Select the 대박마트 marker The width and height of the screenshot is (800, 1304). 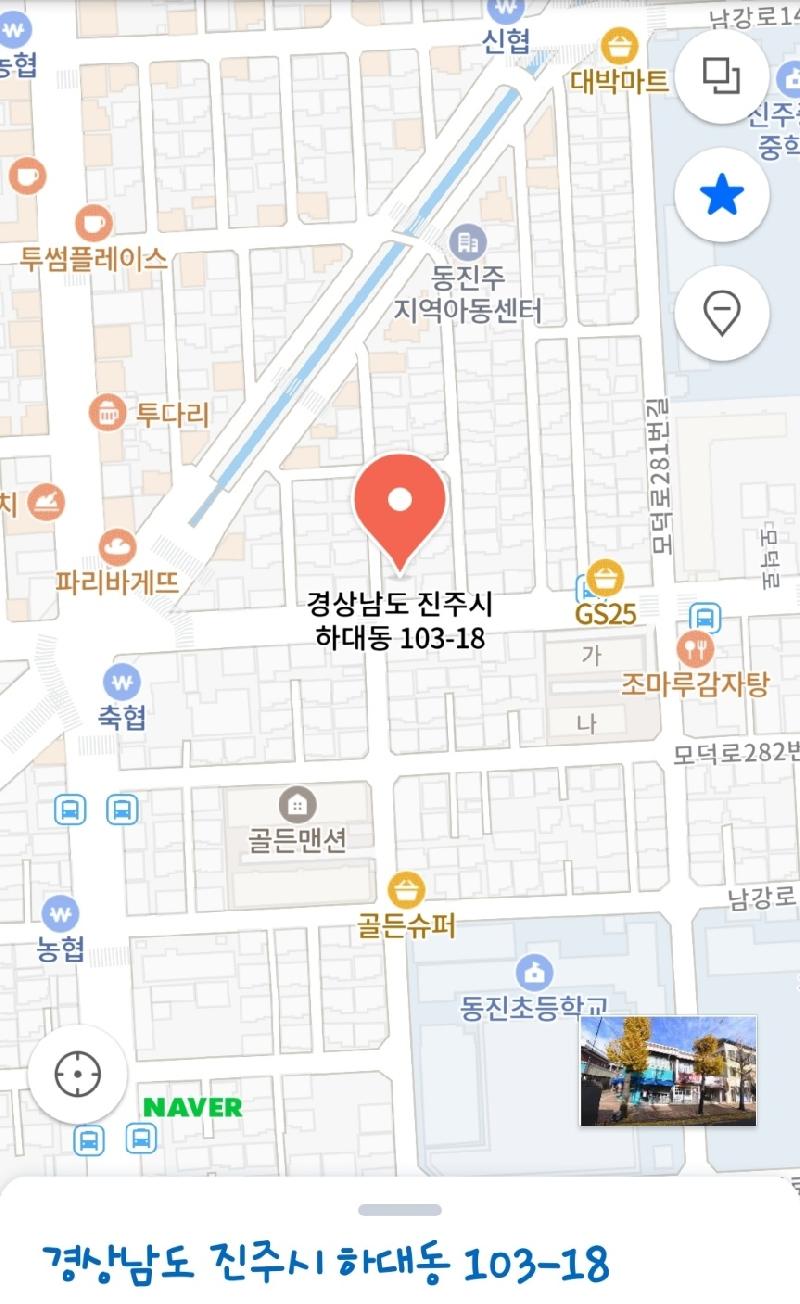tap(620, 45)
